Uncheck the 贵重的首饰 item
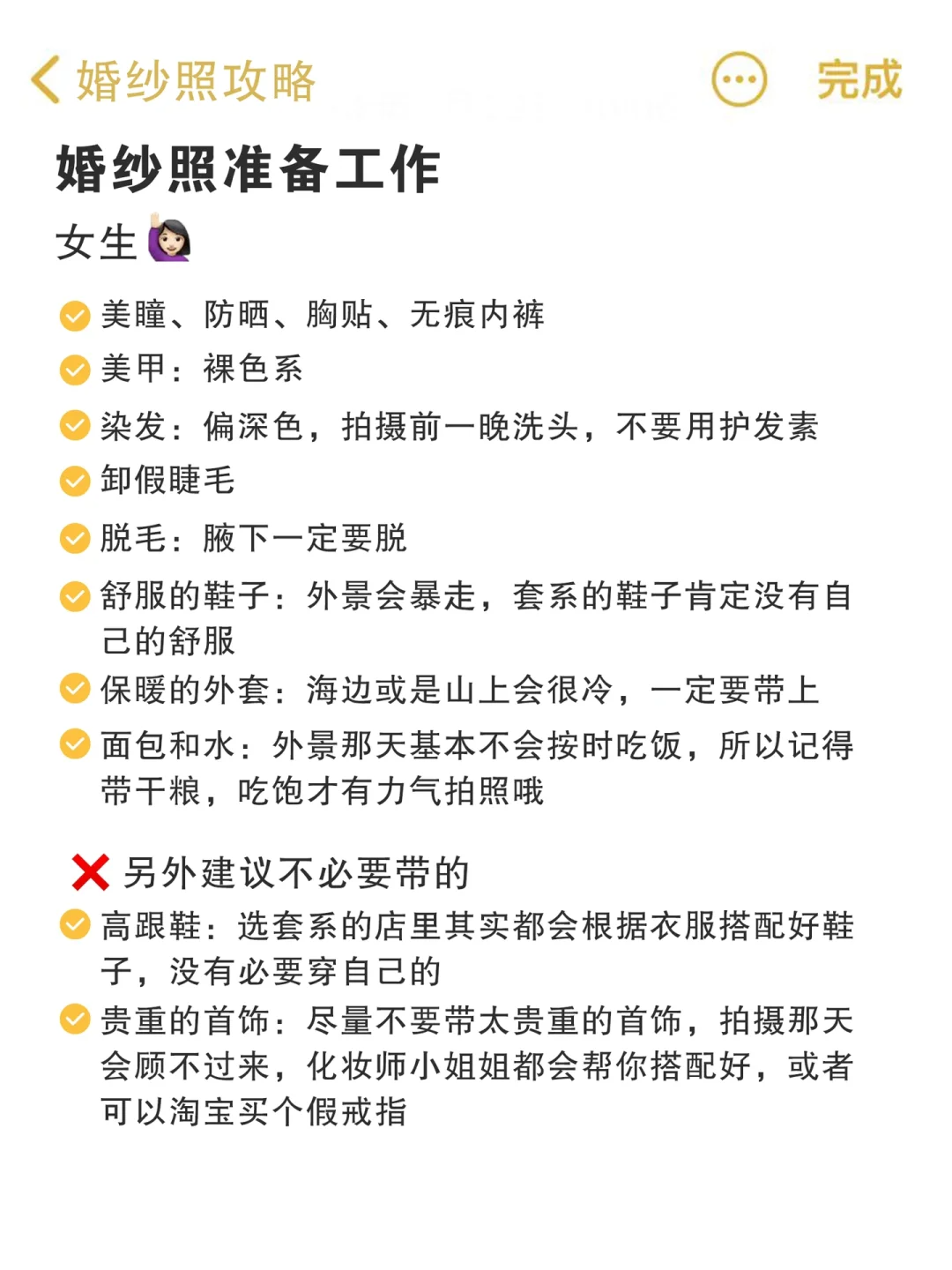This screenshot has width=952, height=1270. pos(75,1020)
